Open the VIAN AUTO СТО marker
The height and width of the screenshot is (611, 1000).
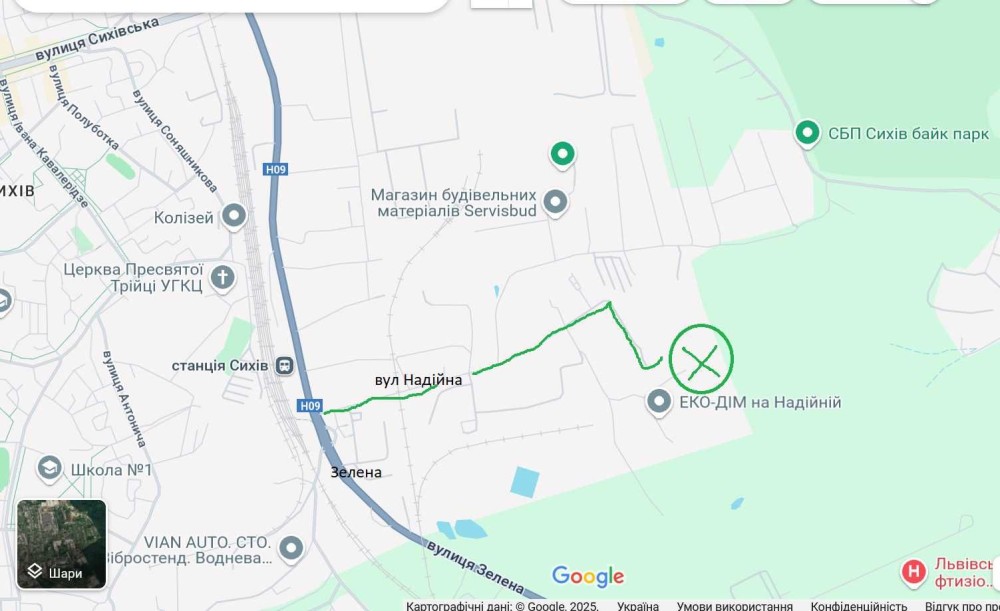coord(291,548)
